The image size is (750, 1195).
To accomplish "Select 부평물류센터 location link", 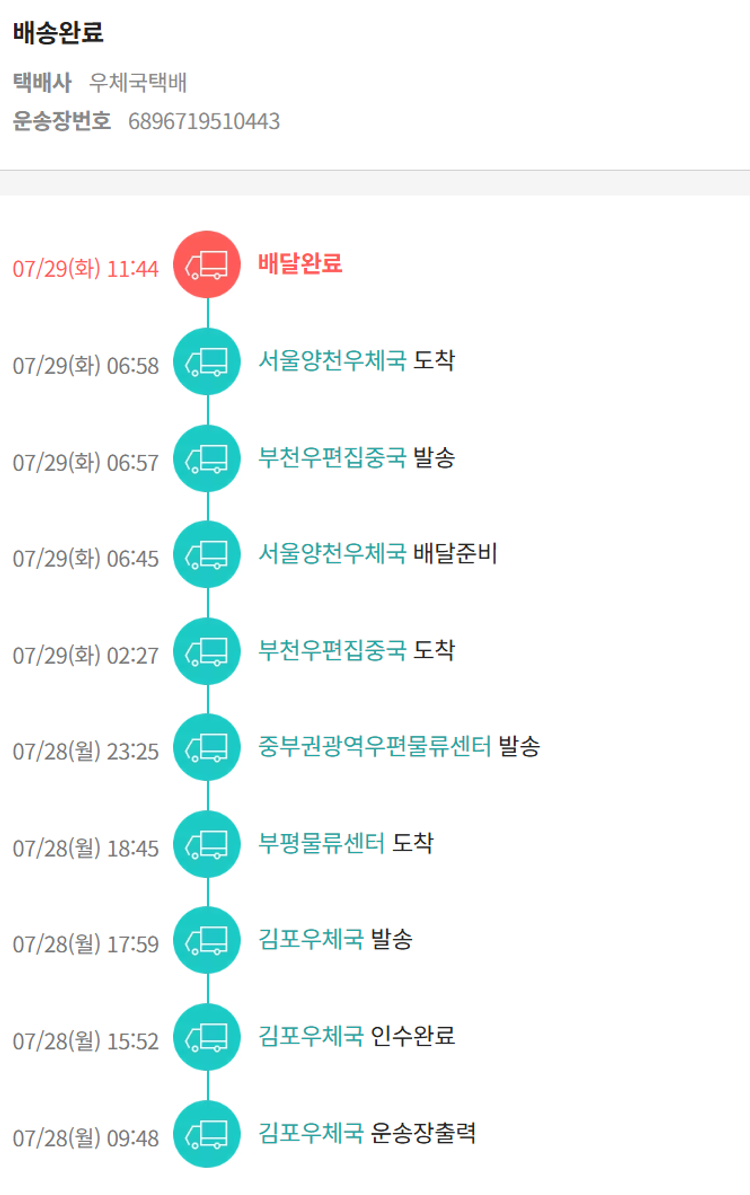I will pyautogui.click(x=321, y=843).
